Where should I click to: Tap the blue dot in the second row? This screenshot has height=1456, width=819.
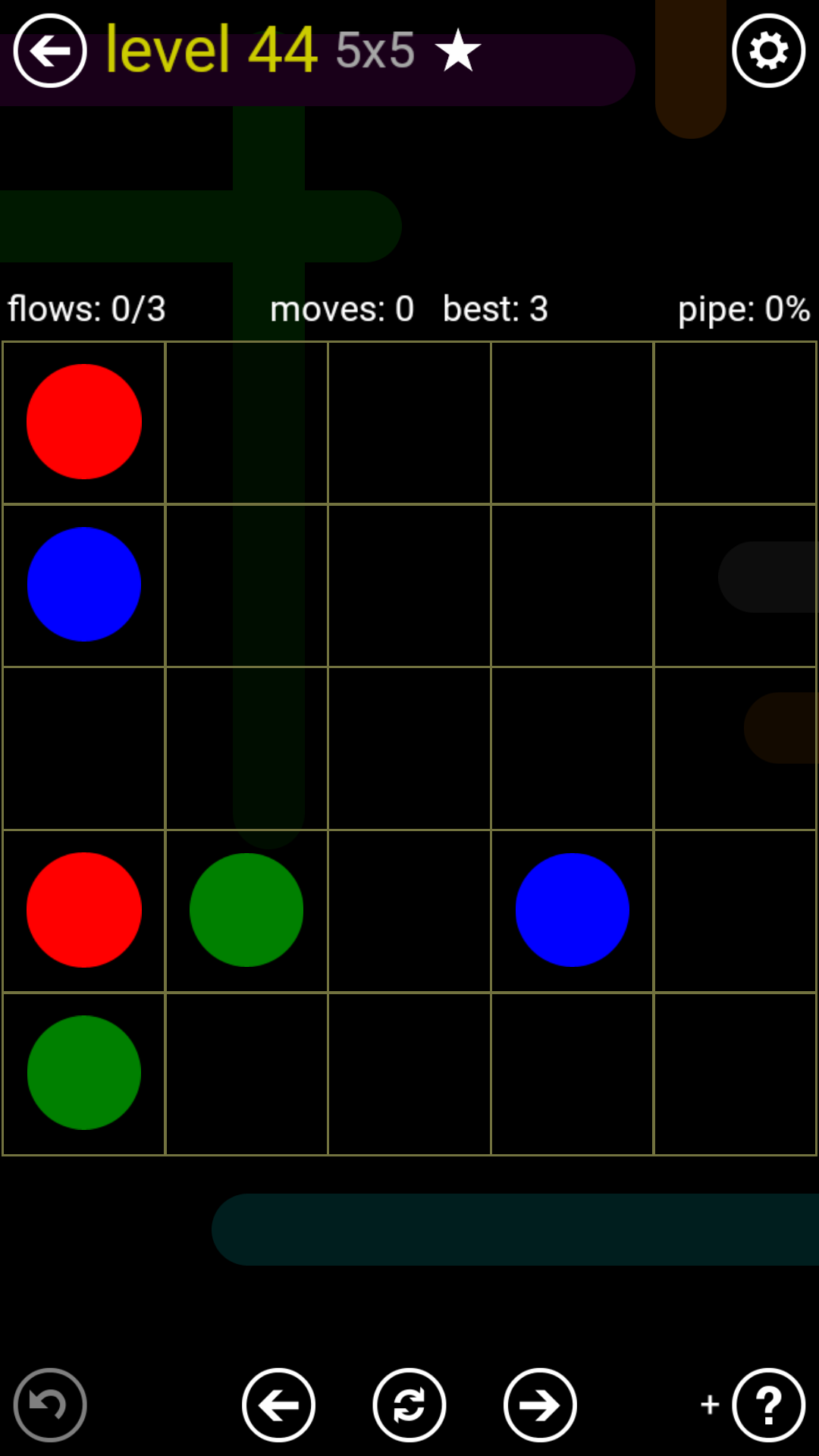(84, 585)
